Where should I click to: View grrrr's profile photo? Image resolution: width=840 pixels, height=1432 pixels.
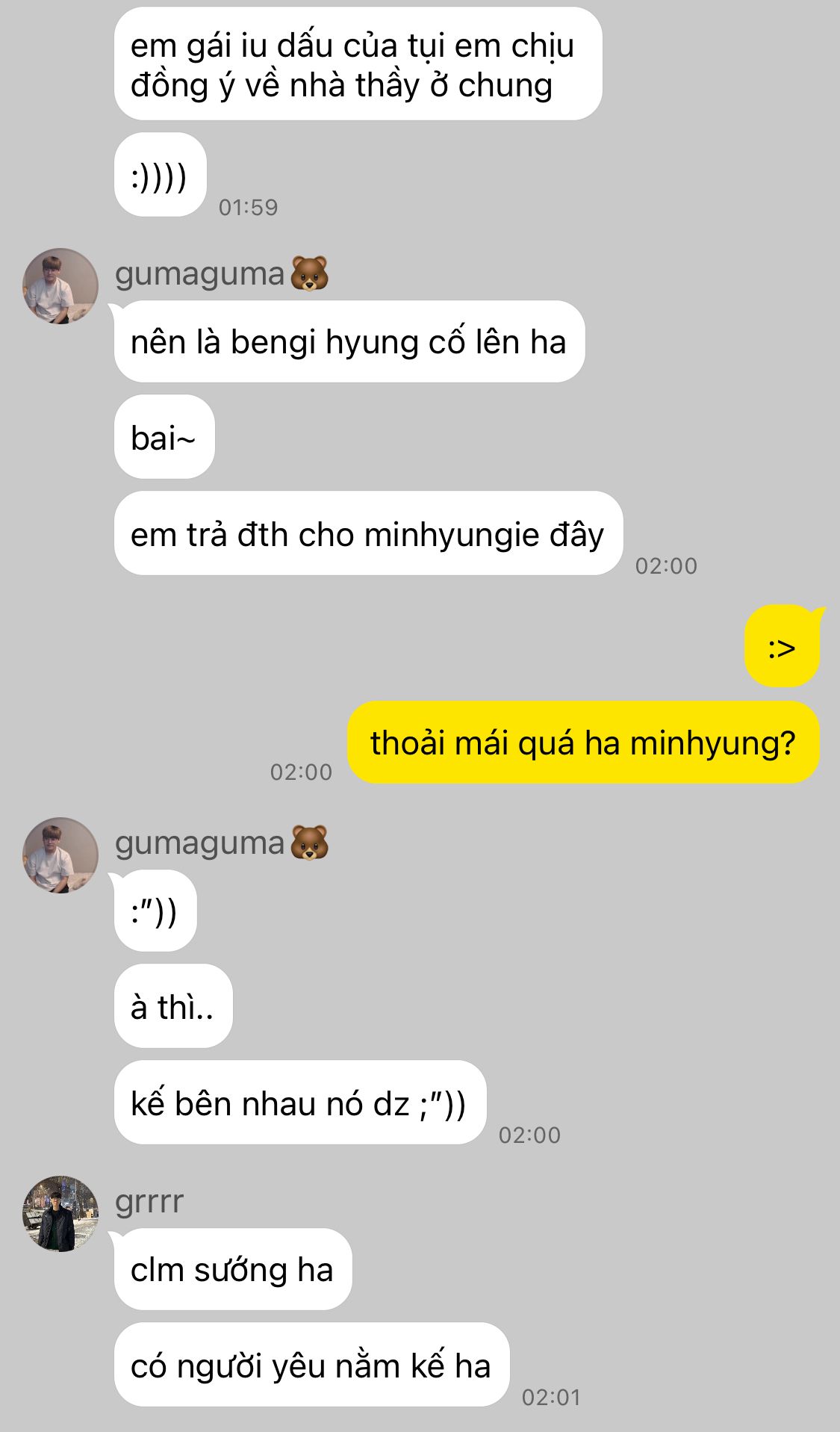60,1214
